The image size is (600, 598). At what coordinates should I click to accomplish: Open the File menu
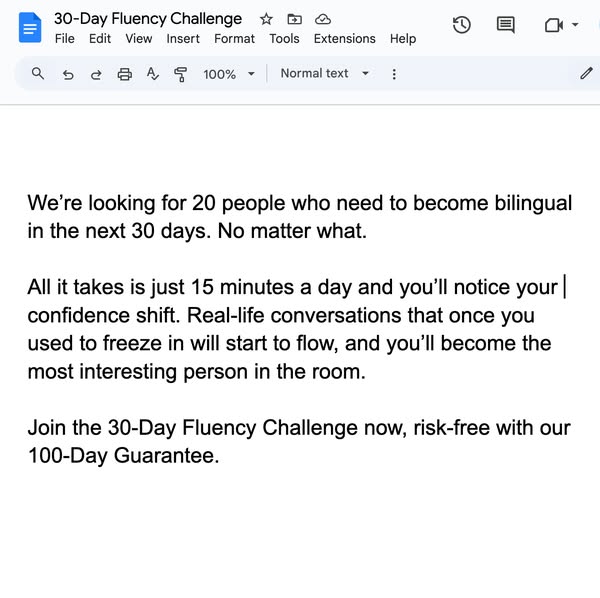point(64,39)
